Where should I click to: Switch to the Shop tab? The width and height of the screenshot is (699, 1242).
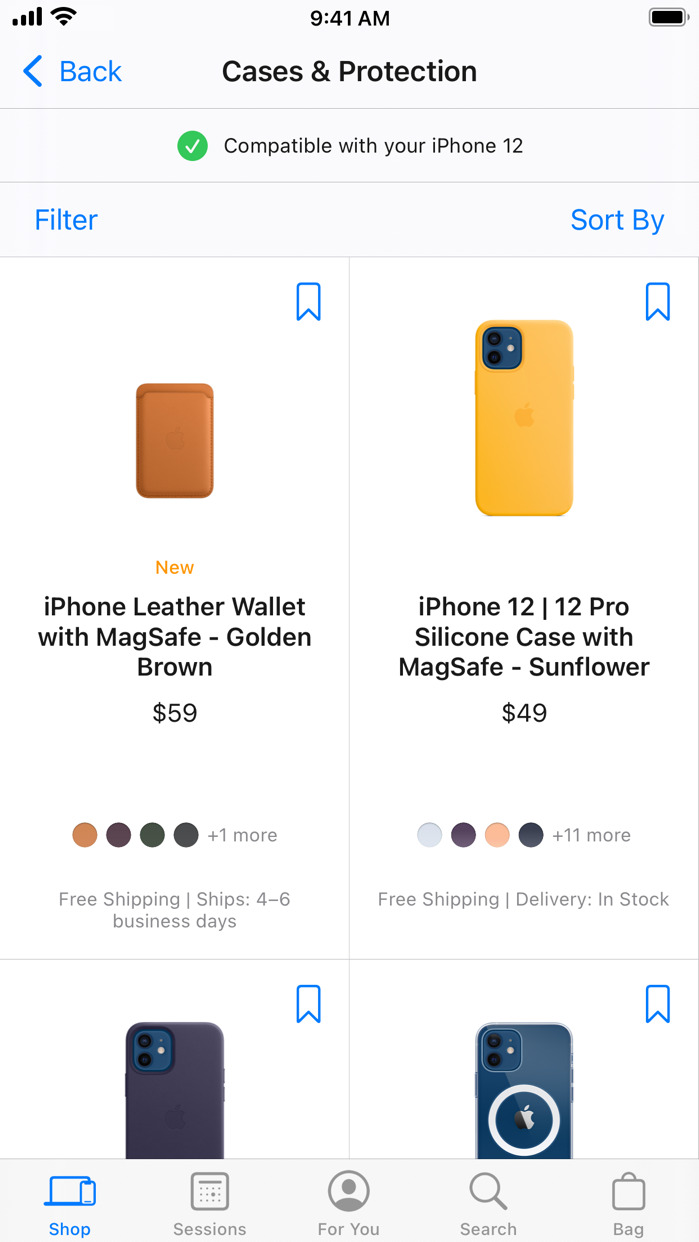70,1204
